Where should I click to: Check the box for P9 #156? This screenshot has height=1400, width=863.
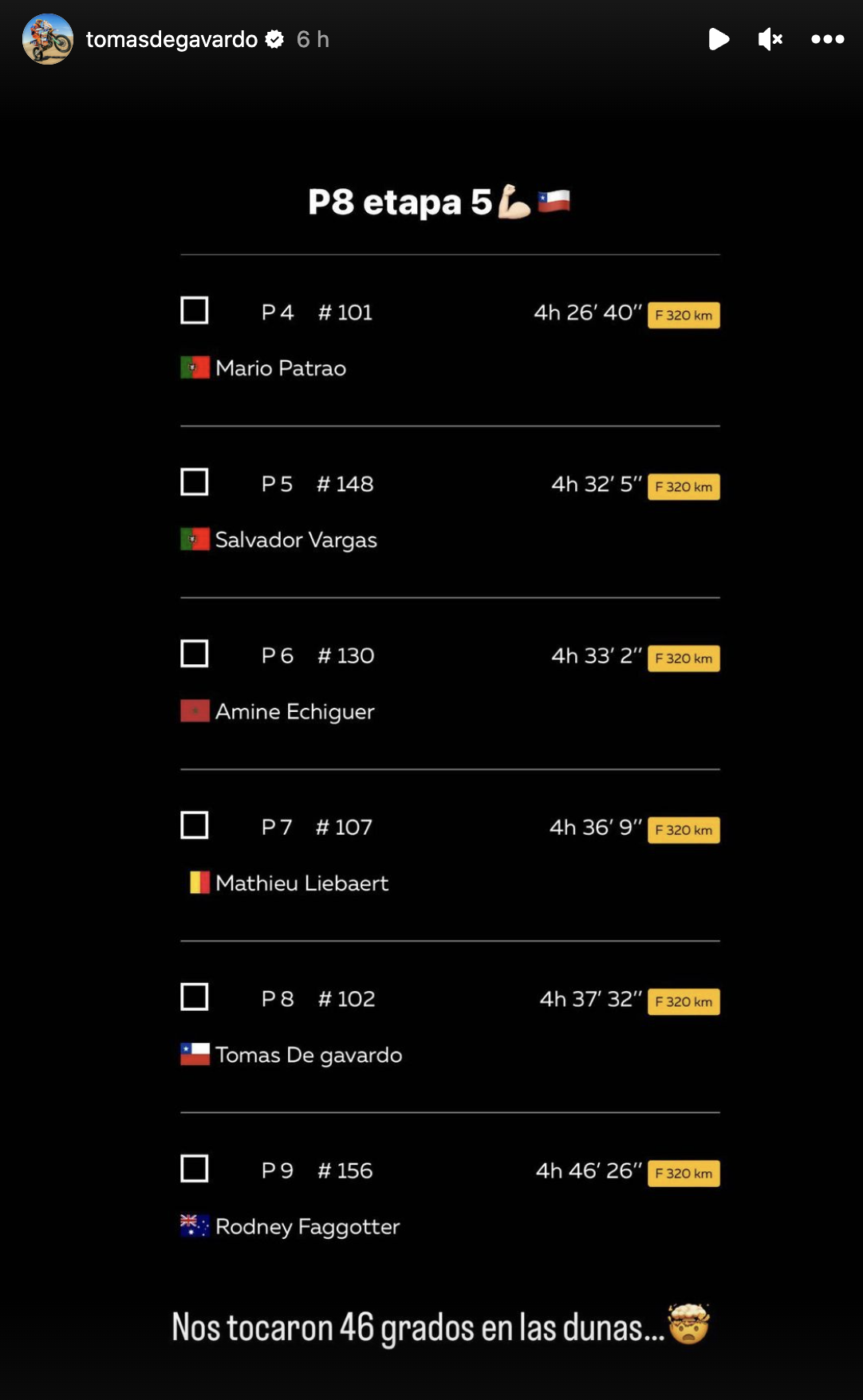click(x=194, y=1169)
